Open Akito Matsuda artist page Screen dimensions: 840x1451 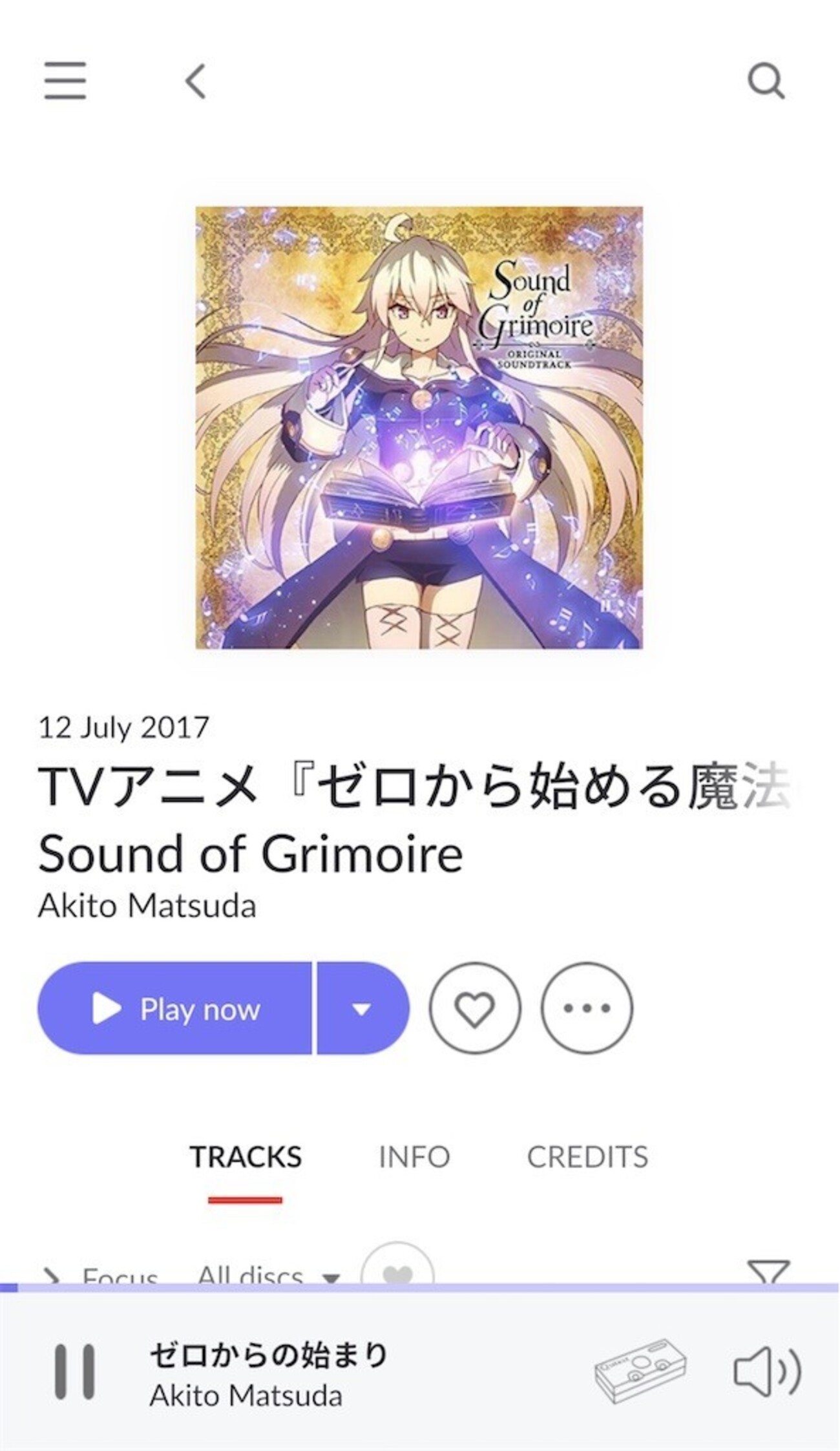tap(147, 906)
